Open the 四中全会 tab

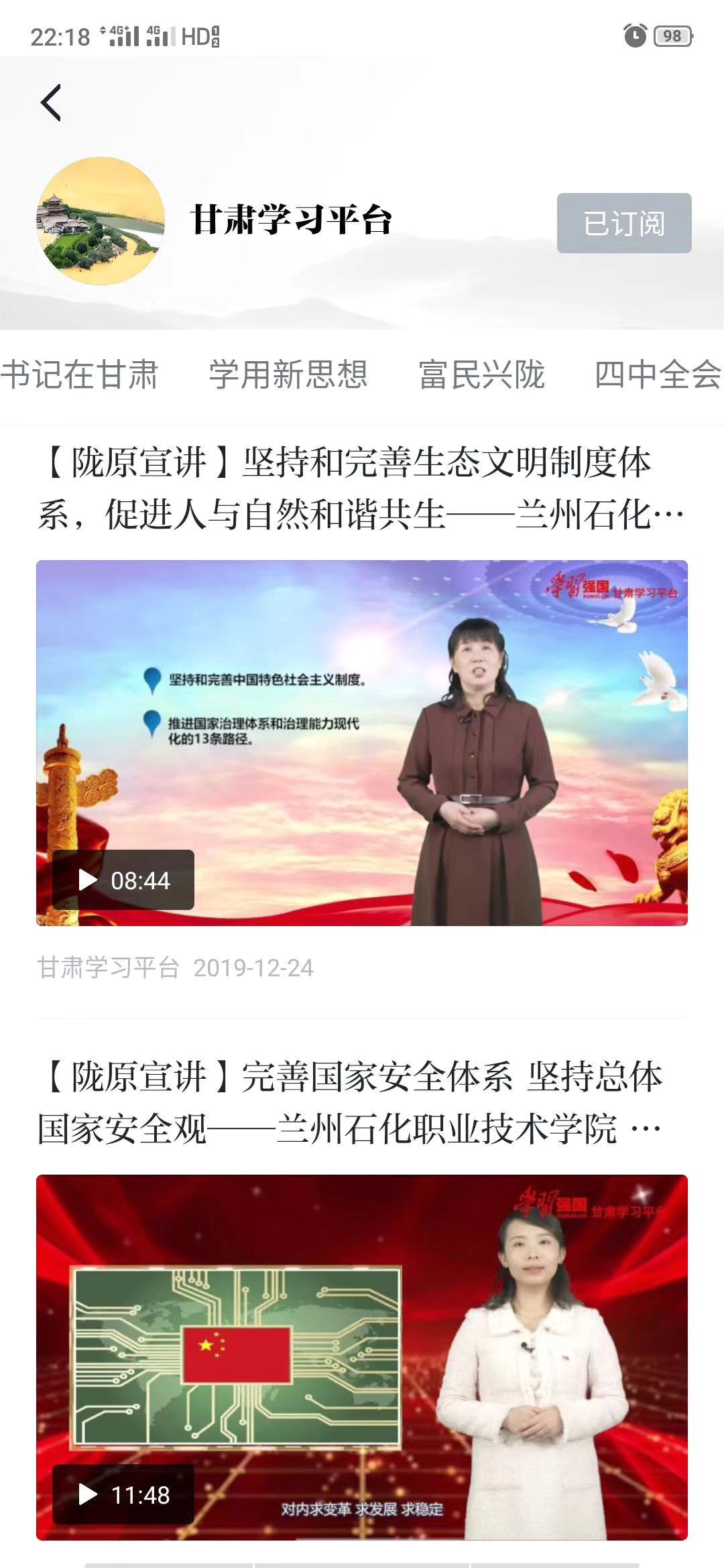click(657, 375)
